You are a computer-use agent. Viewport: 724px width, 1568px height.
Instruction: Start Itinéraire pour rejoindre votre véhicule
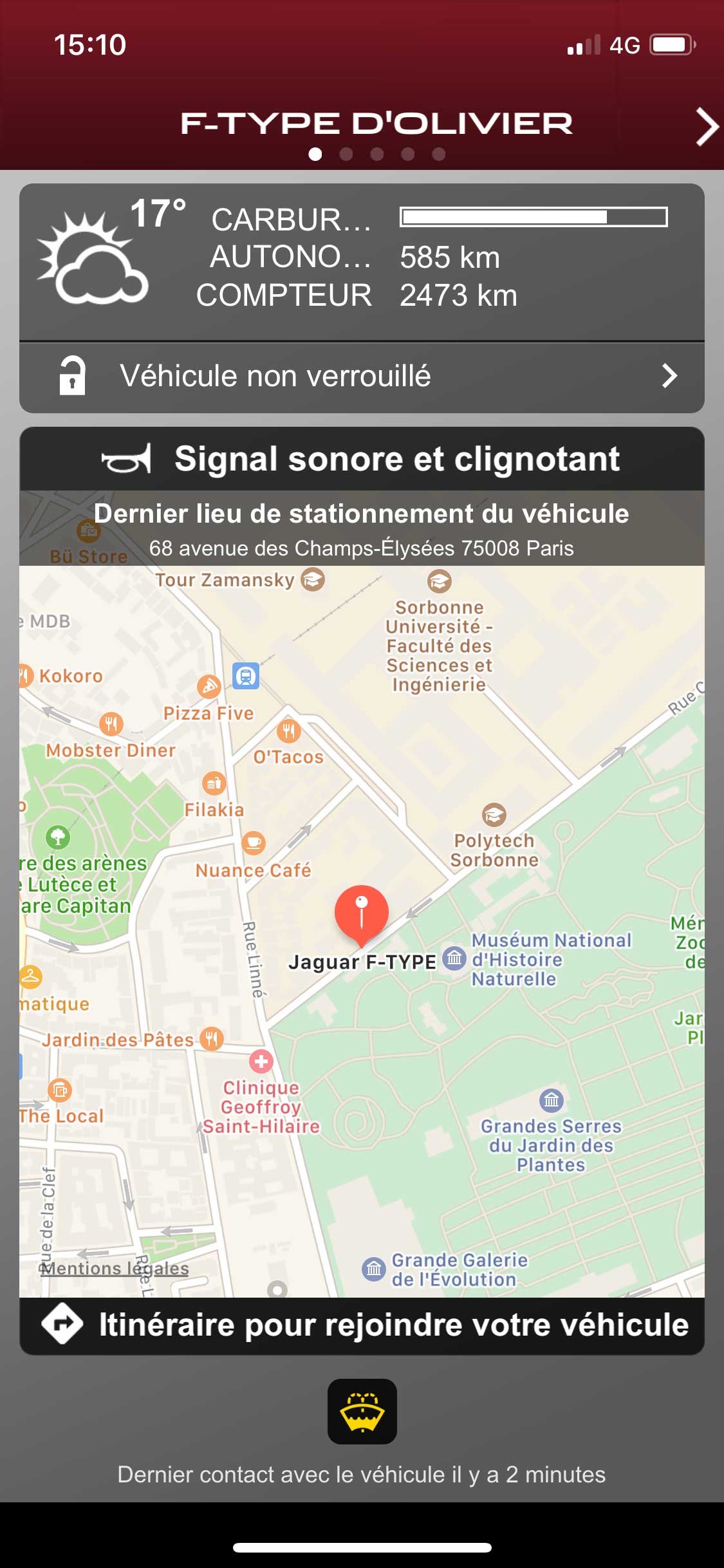[362, 1325]
